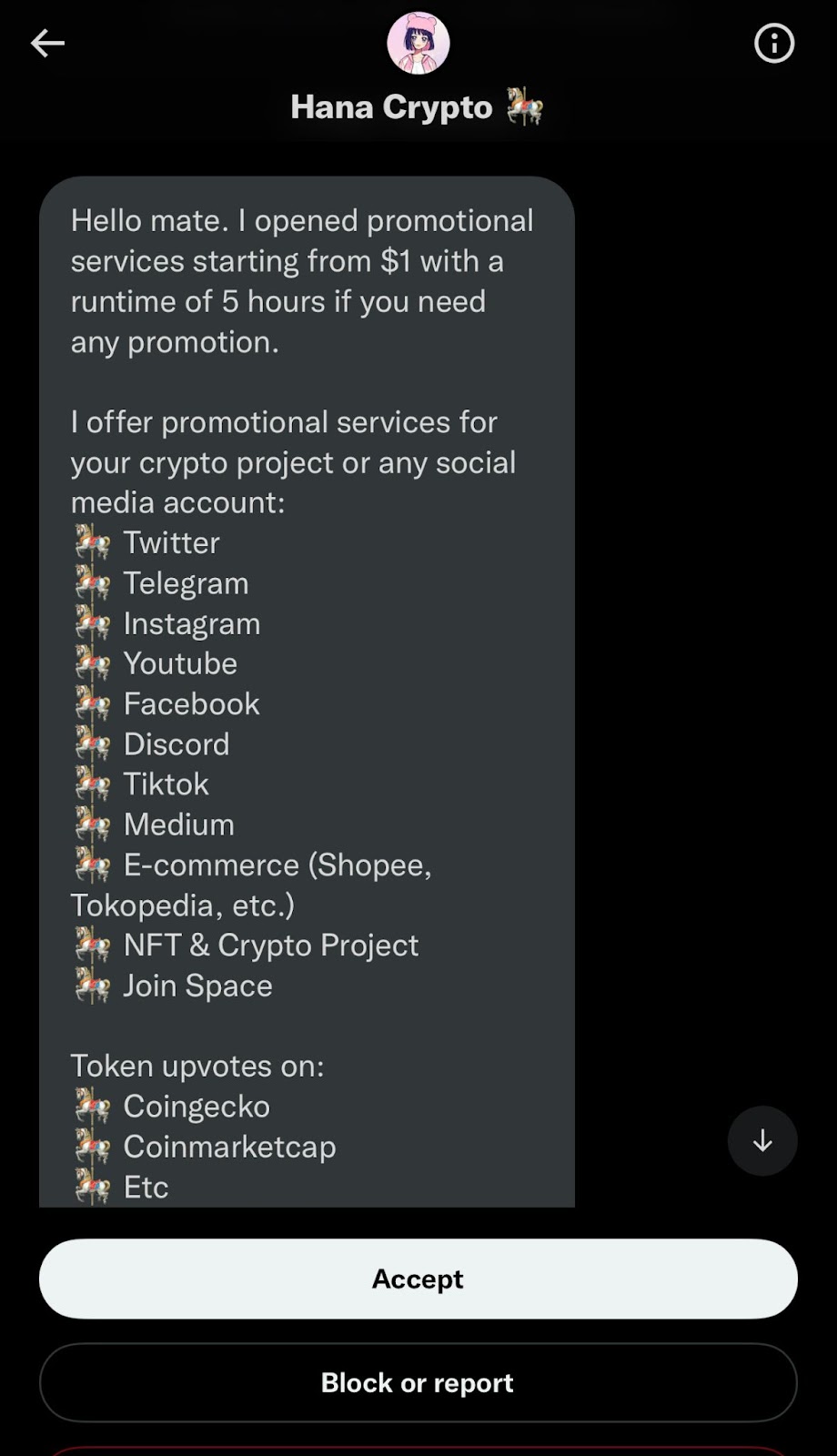This screenshot has height=1456, width=837.
Task: Open Hana Crypto's profile avatar
Action: (418, 43)
